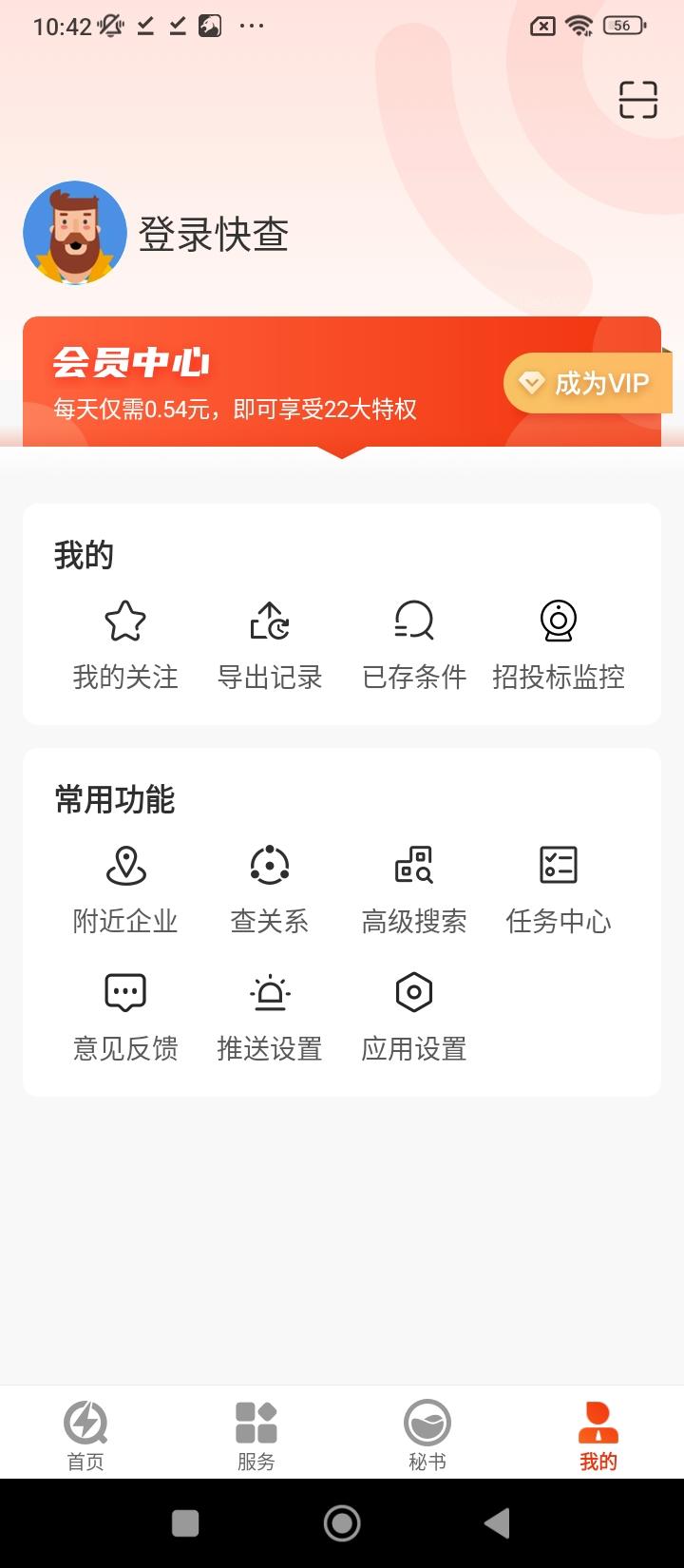Open 附近企业 nearby companies

click(x=124, y=886)
